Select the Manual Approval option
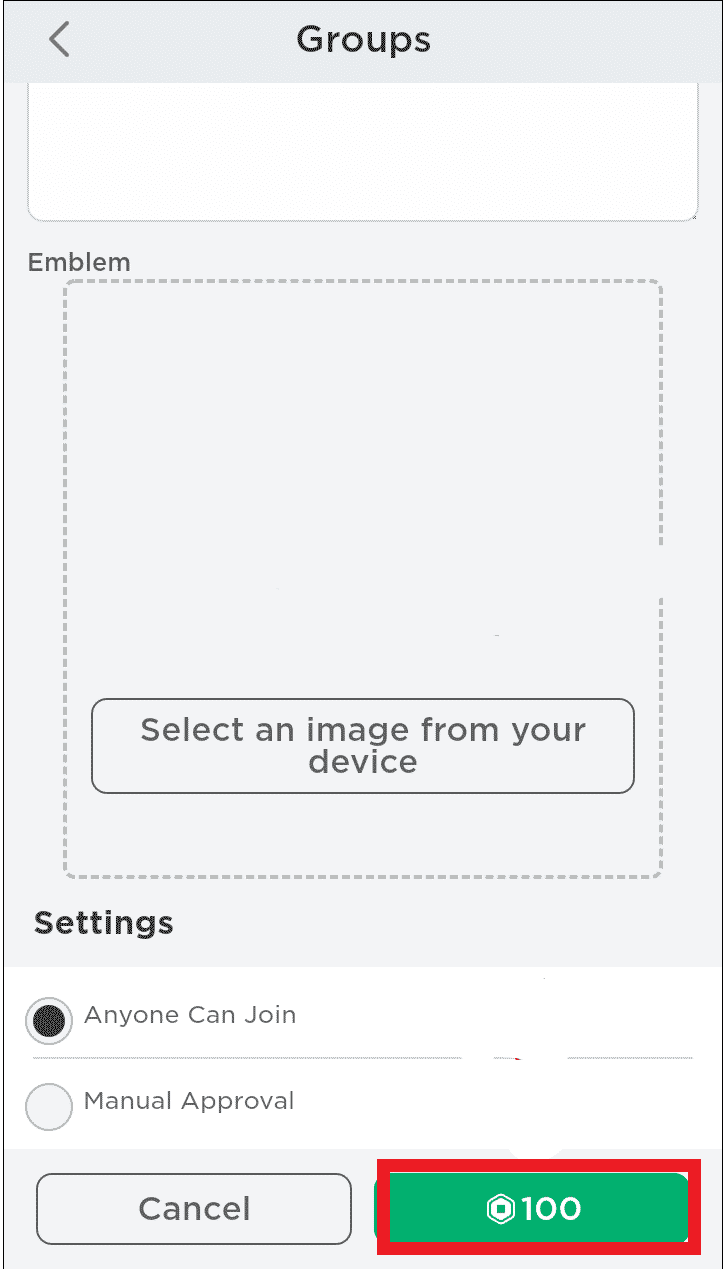The height and width of the screenshot is (1269, 723). pyautogui.click(x=48, y=1106)
